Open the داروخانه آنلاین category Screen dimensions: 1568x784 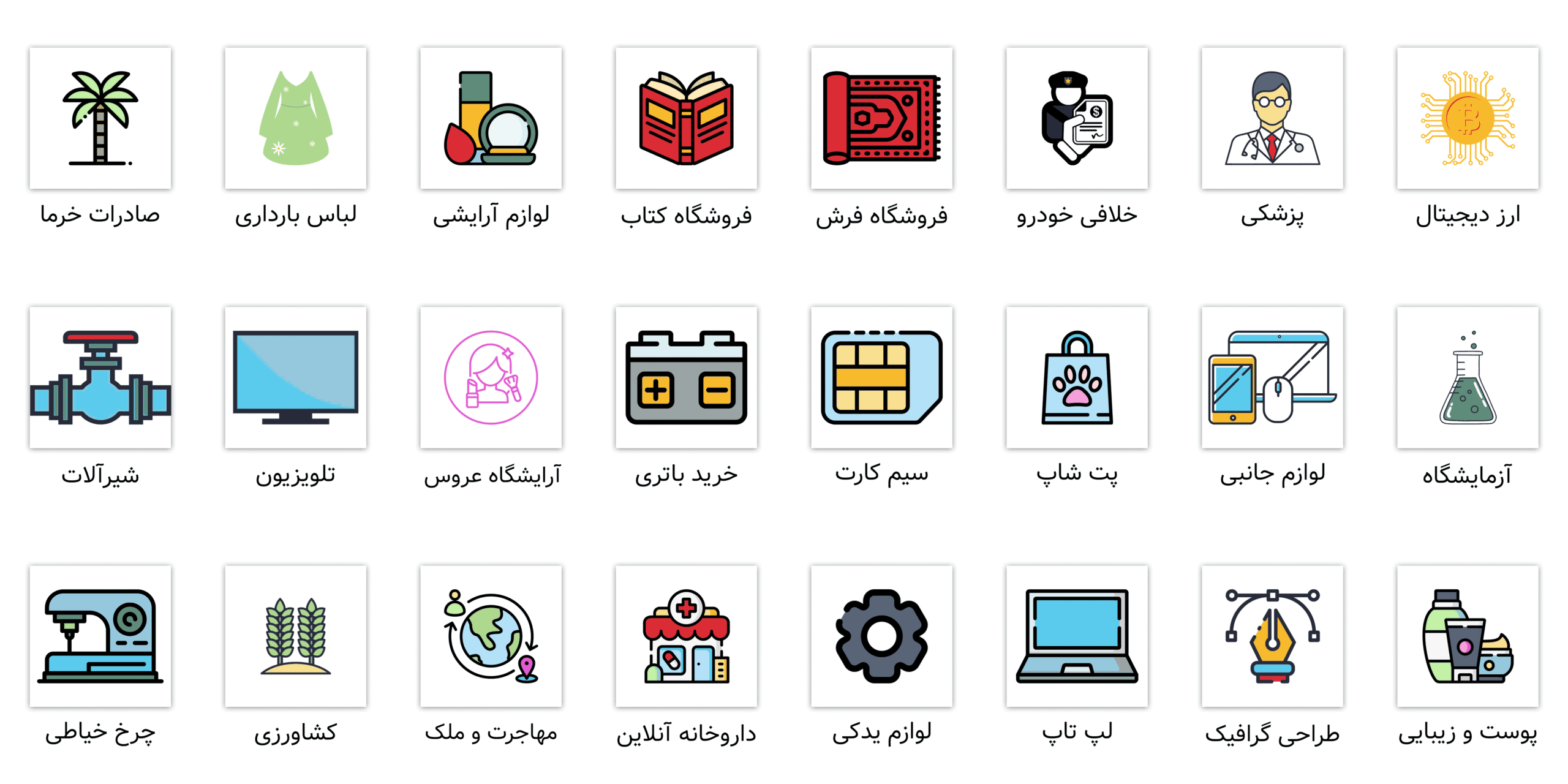coord(686,636)
